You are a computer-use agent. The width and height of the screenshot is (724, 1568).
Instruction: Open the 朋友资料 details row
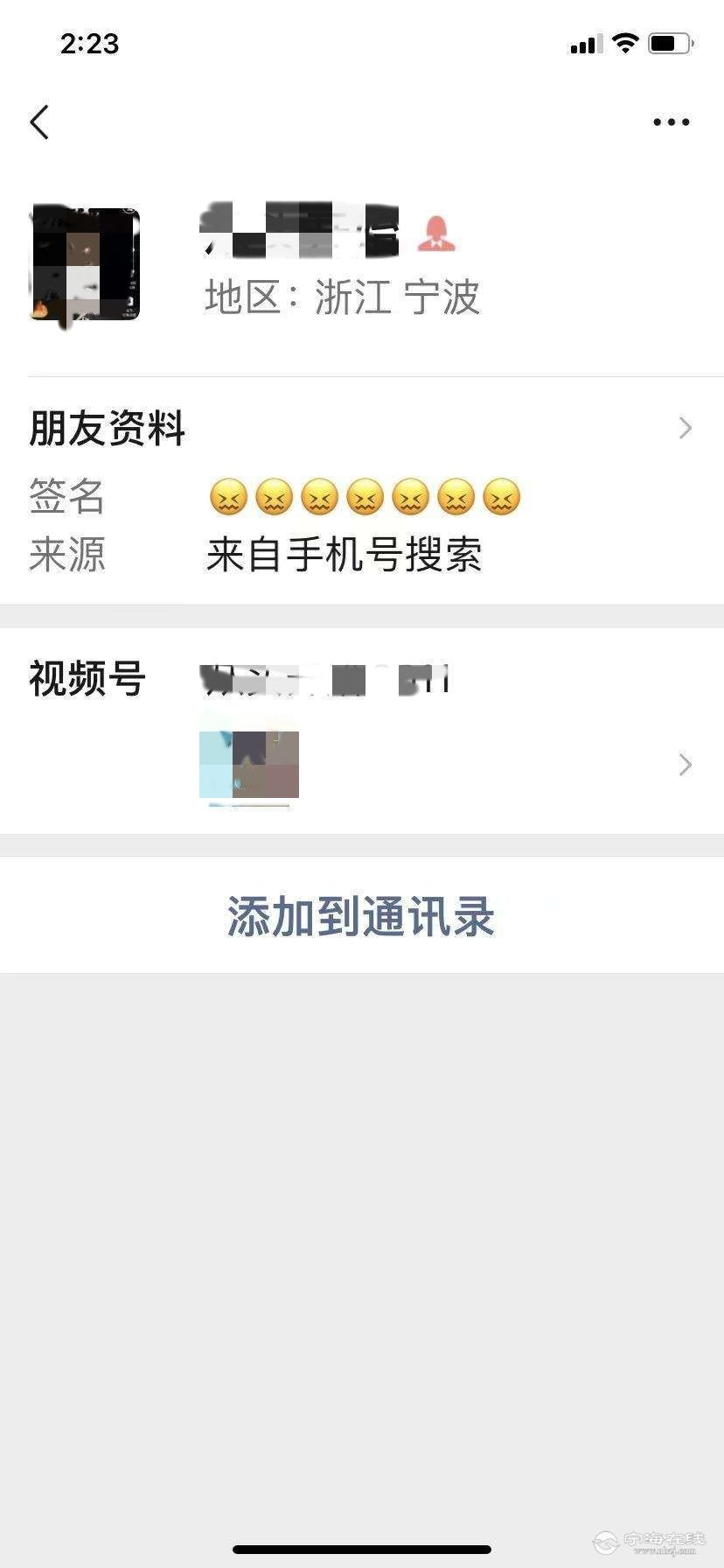click(361, 429)
